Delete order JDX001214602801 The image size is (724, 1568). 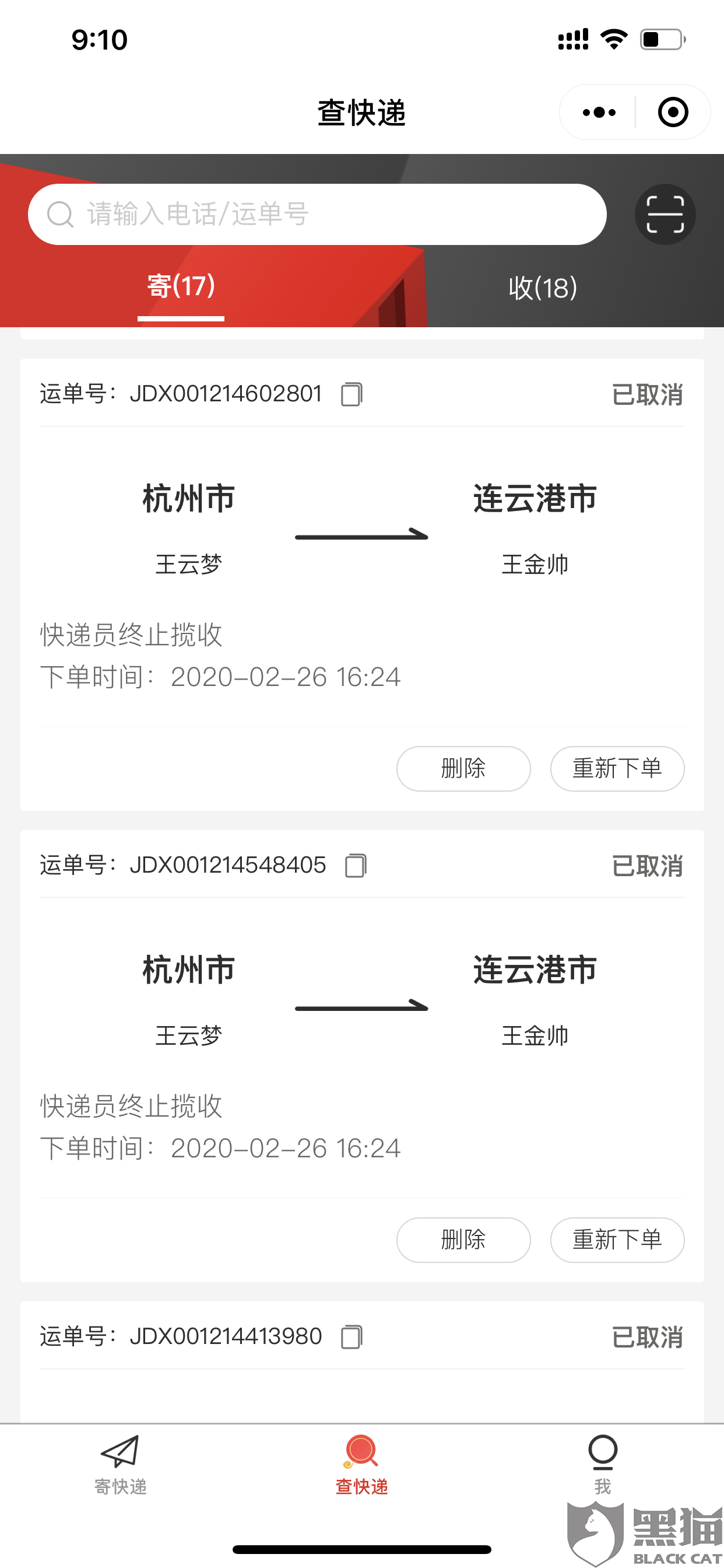coord(463,769)
